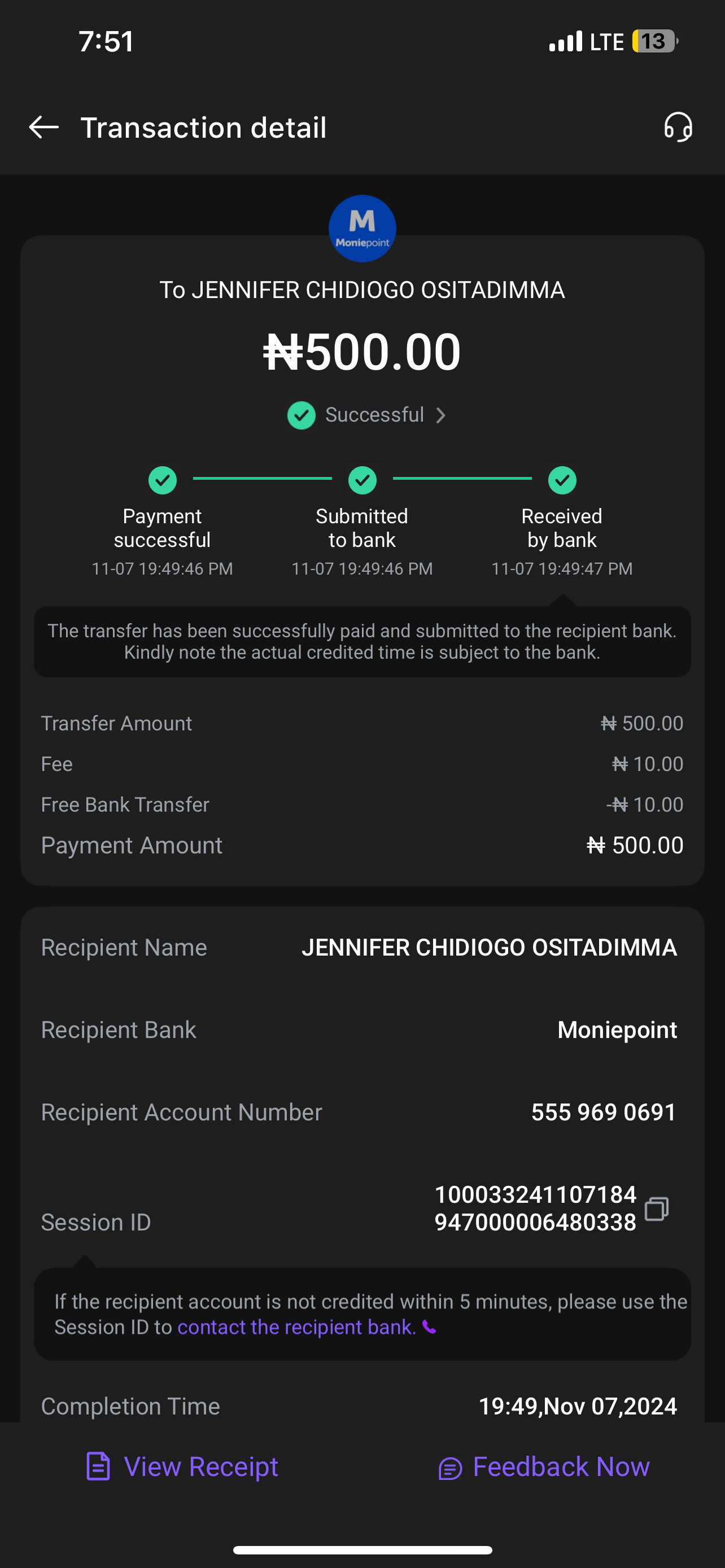
Task: Open customer support headset icon
Action: click(678, 127)
